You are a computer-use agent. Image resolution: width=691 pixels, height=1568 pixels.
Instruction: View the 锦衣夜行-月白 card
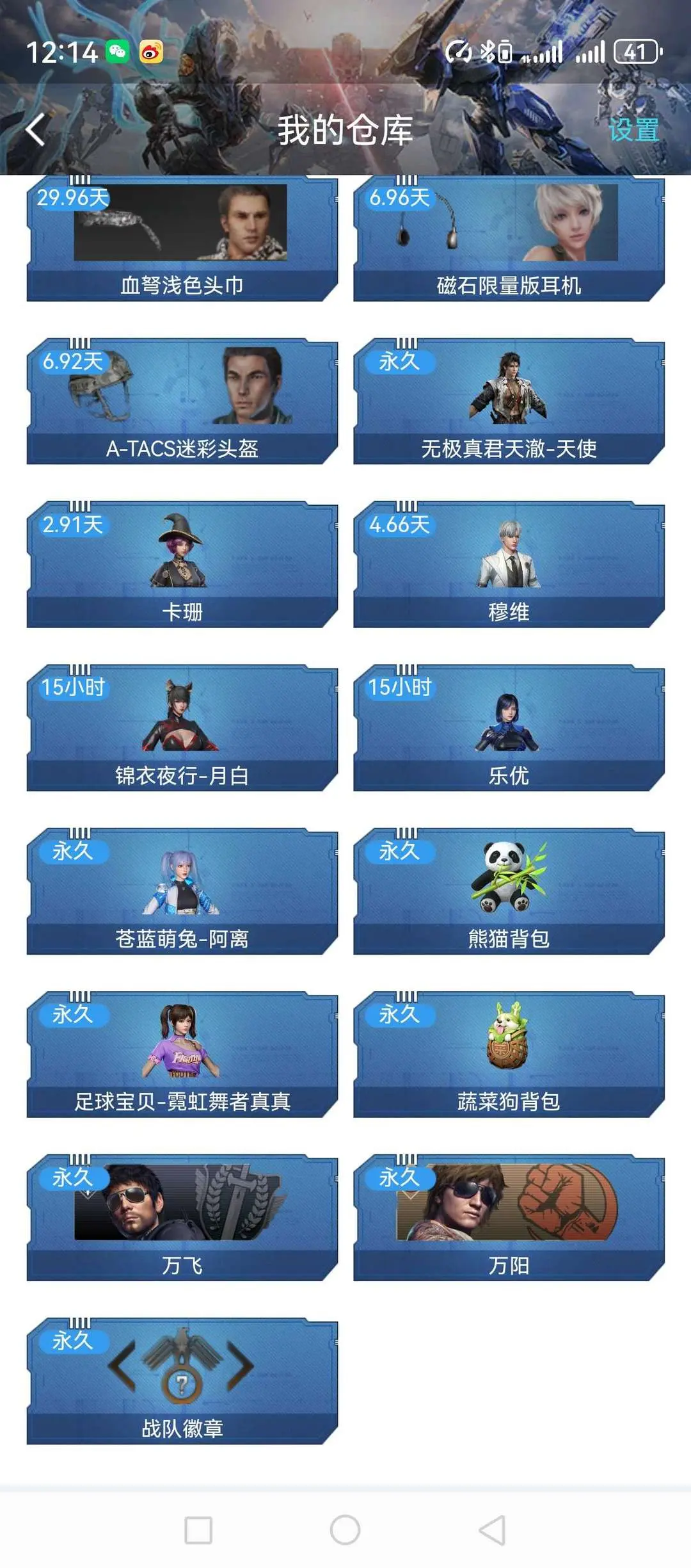[182, 728]
